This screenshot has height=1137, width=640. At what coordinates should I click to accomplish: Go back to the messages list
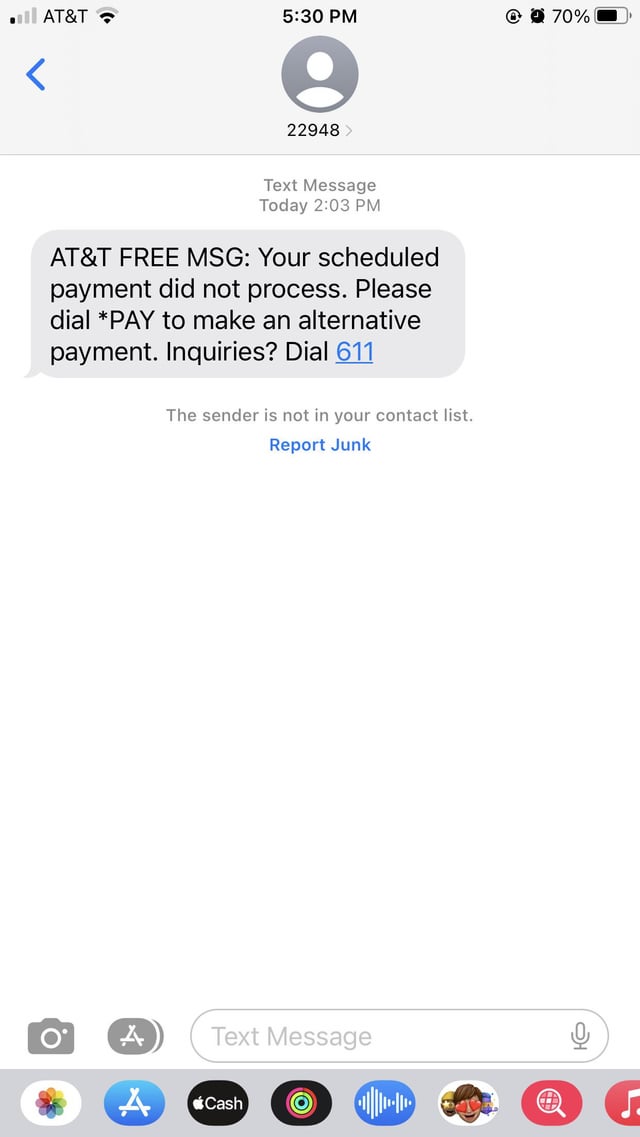(36, 75)
